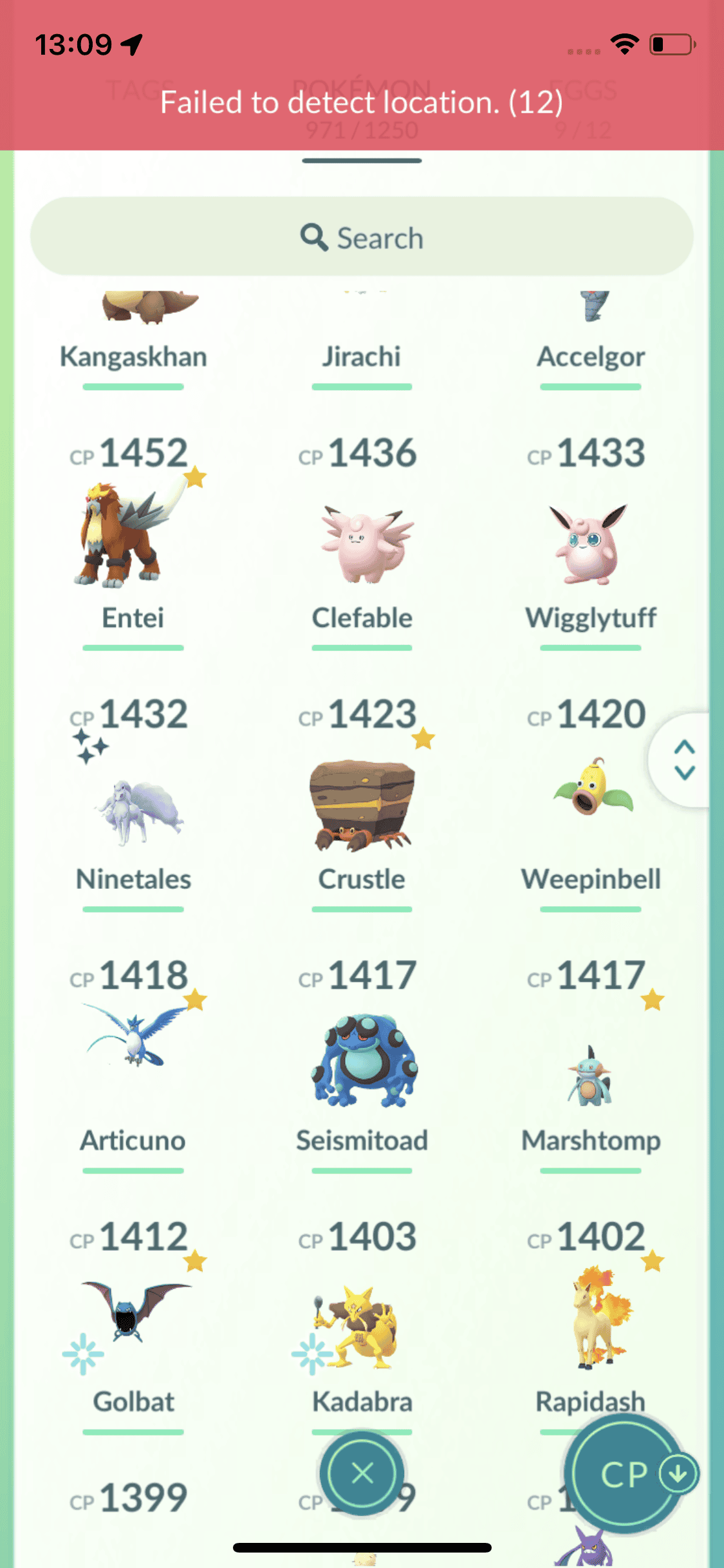724x1568 pixels.
Task: Open Marshtomp with CP 1417
Action: 590,1075
